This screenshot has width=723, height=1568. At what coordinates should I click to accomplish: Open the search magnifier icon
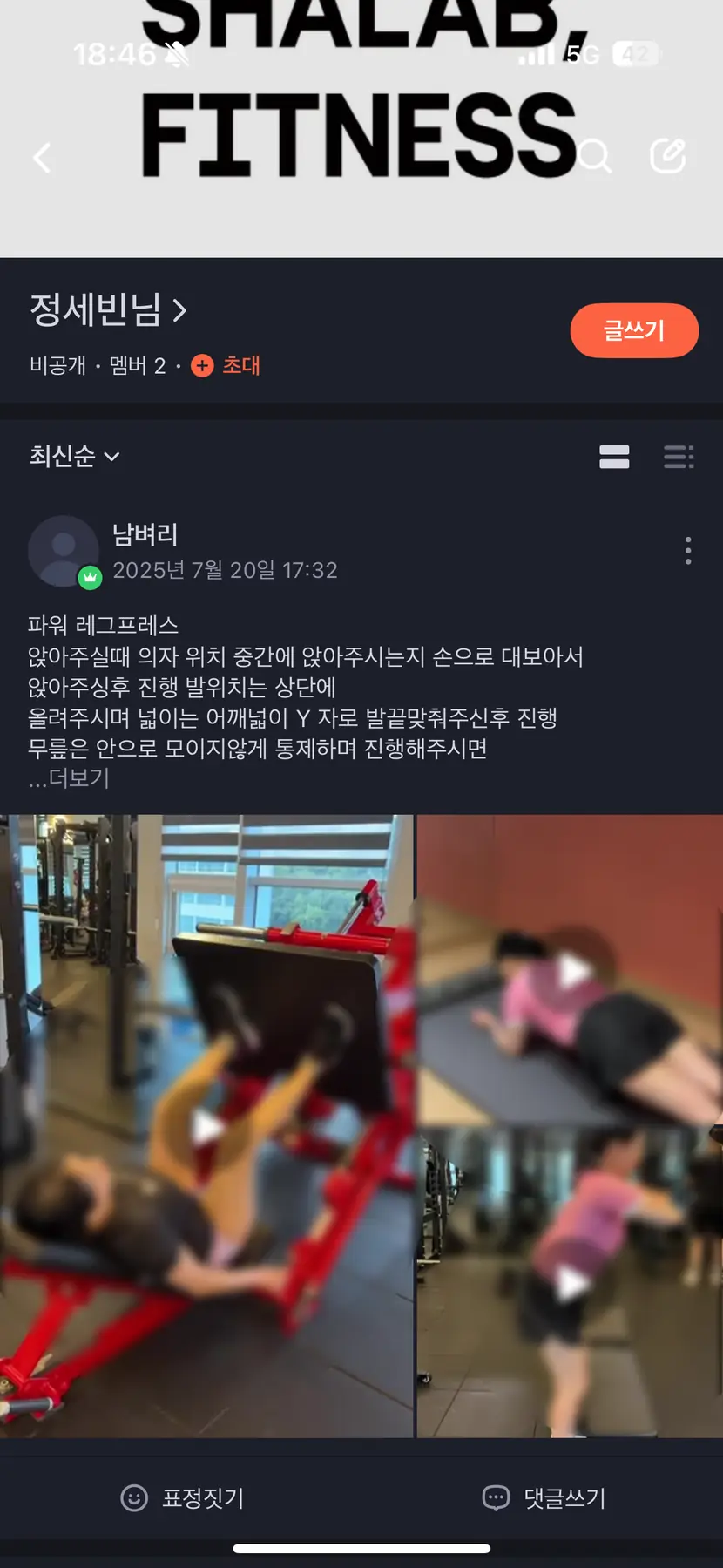click(x=595, y=157)
